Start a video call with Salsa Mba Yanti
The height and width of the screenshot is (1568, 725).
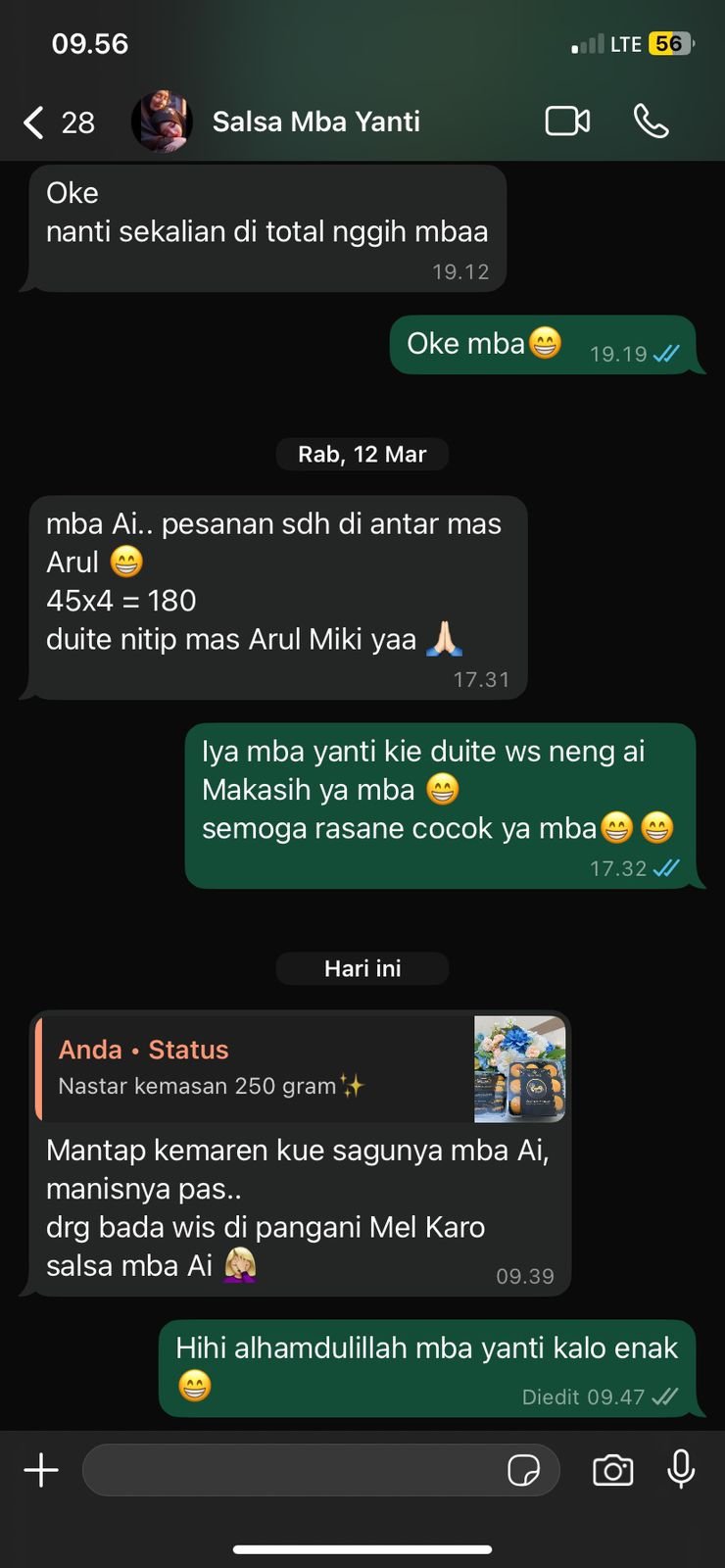click(x=566, y=121)
